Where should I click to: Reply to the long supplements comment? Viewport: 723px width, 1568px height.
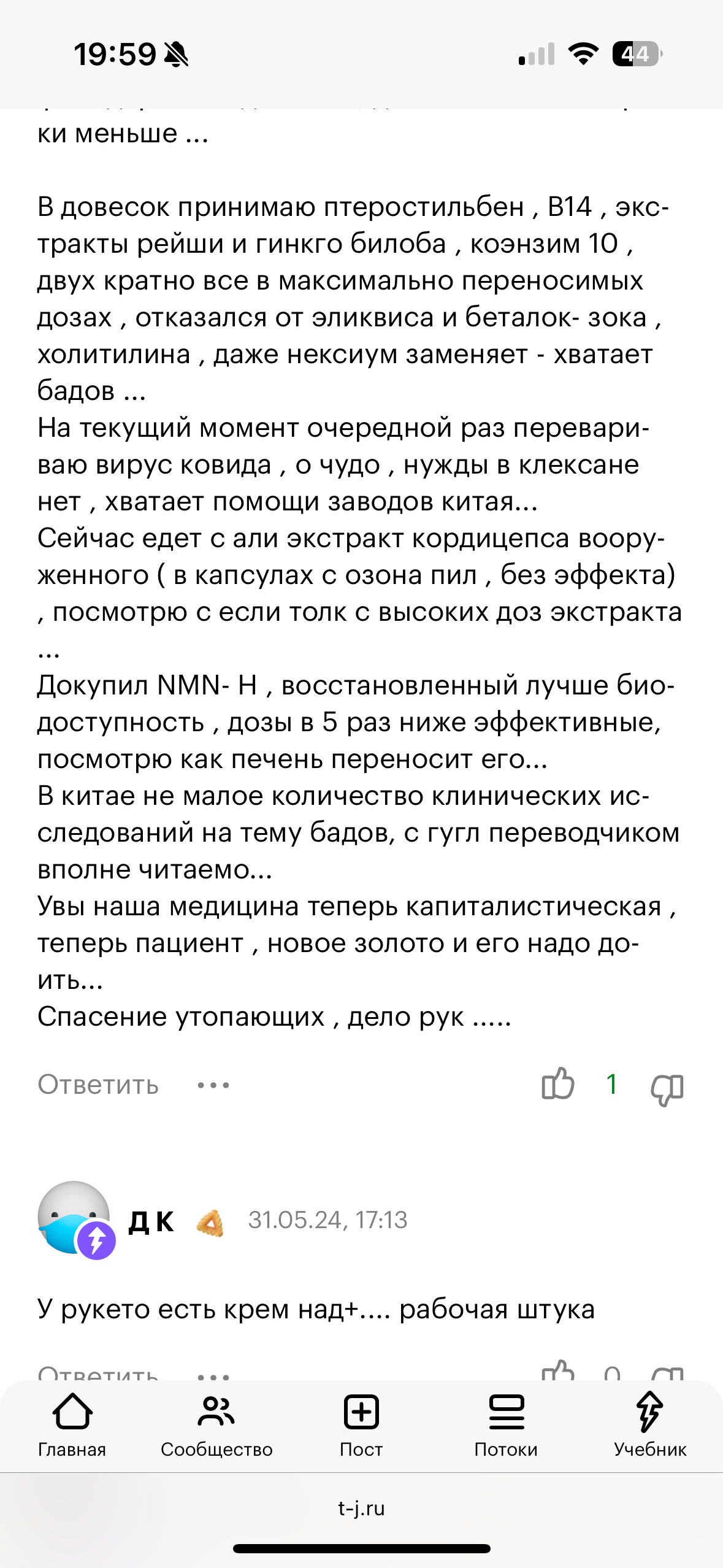pyautogui.click(x=98, y=1085)
